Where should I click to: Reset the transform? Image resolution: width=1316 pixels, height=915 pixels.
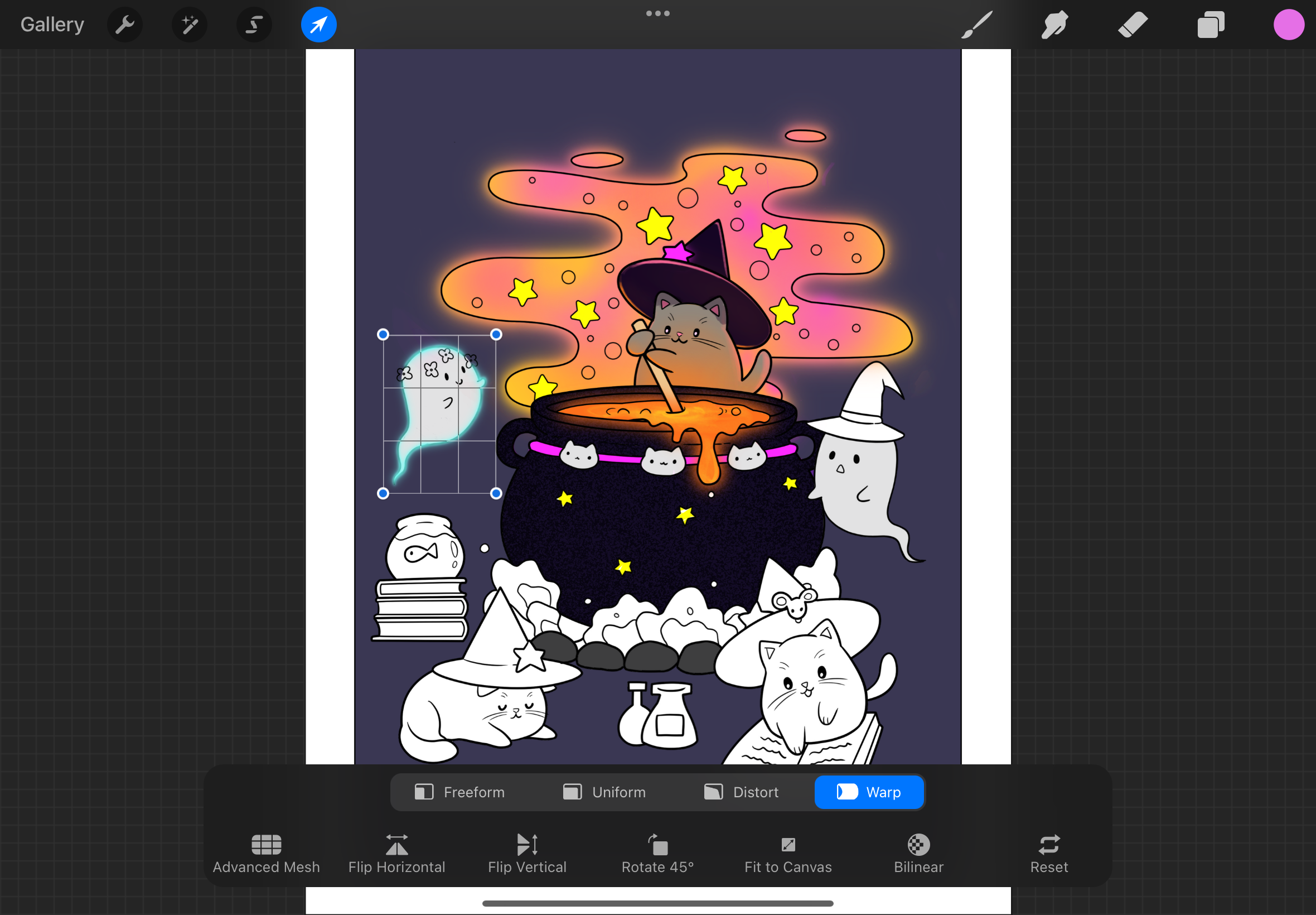[1048, 853]
